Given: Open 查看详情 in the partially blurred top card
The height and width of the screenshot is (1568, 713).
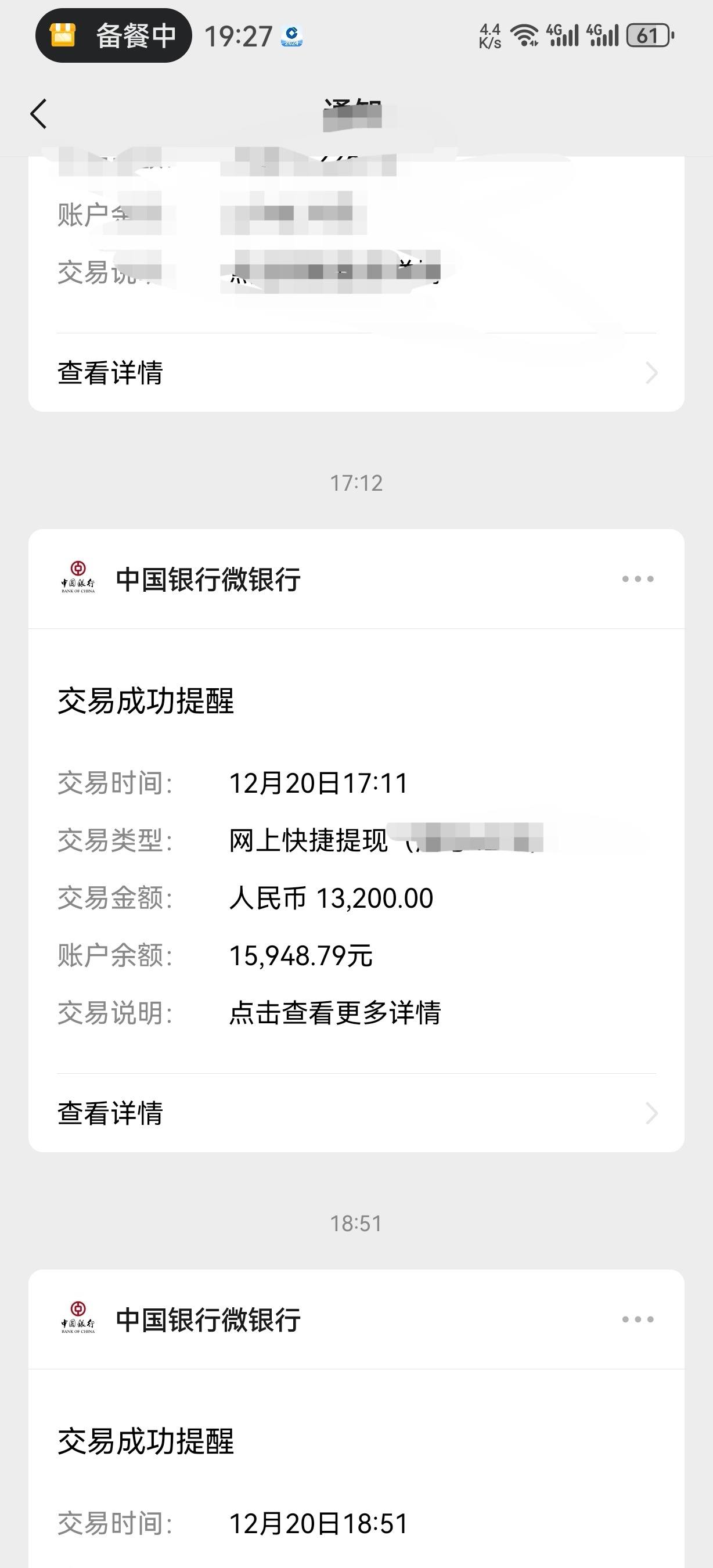Looking at the screenshot, I should (356, 372).
